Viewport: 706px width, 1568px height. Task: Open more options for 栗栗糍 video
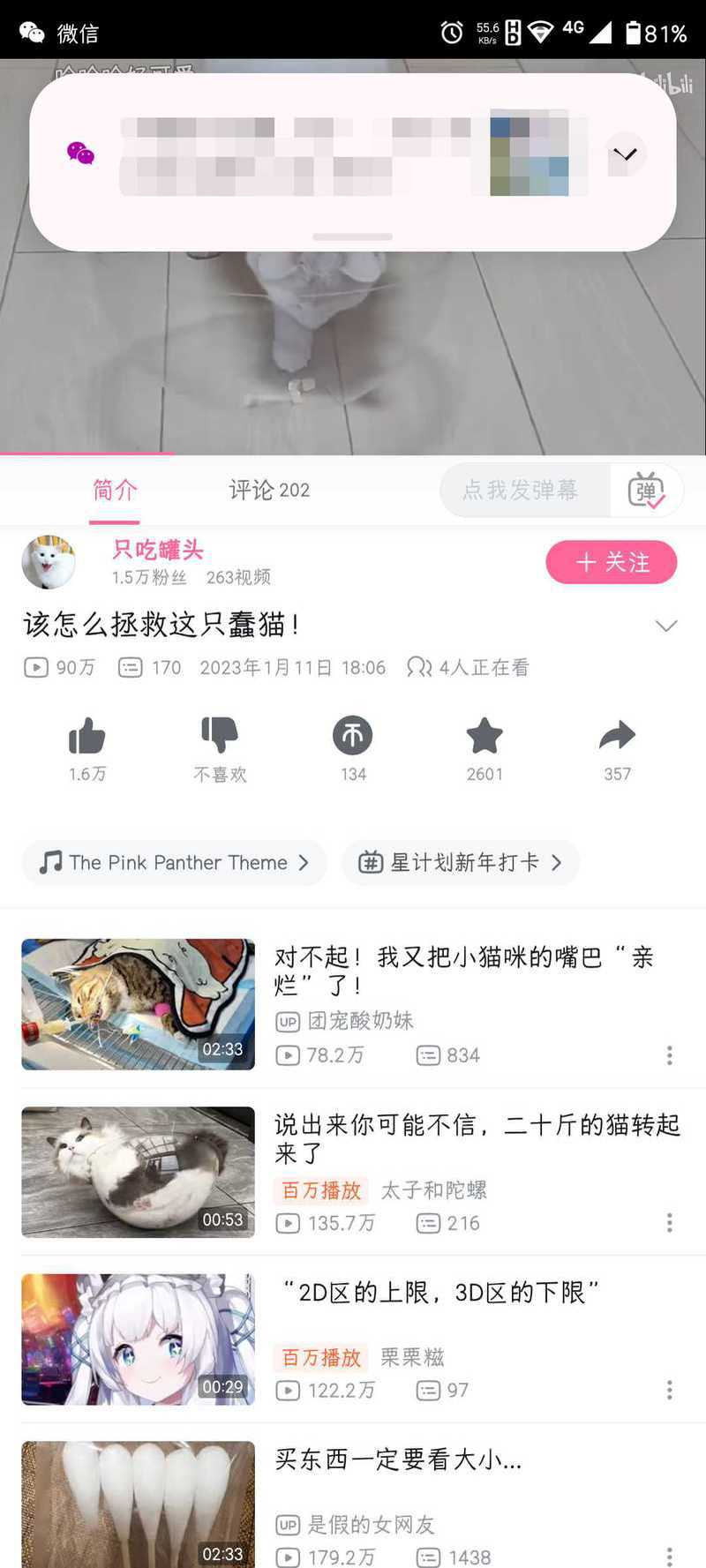pyautogui.click(x=669, y=1390)
